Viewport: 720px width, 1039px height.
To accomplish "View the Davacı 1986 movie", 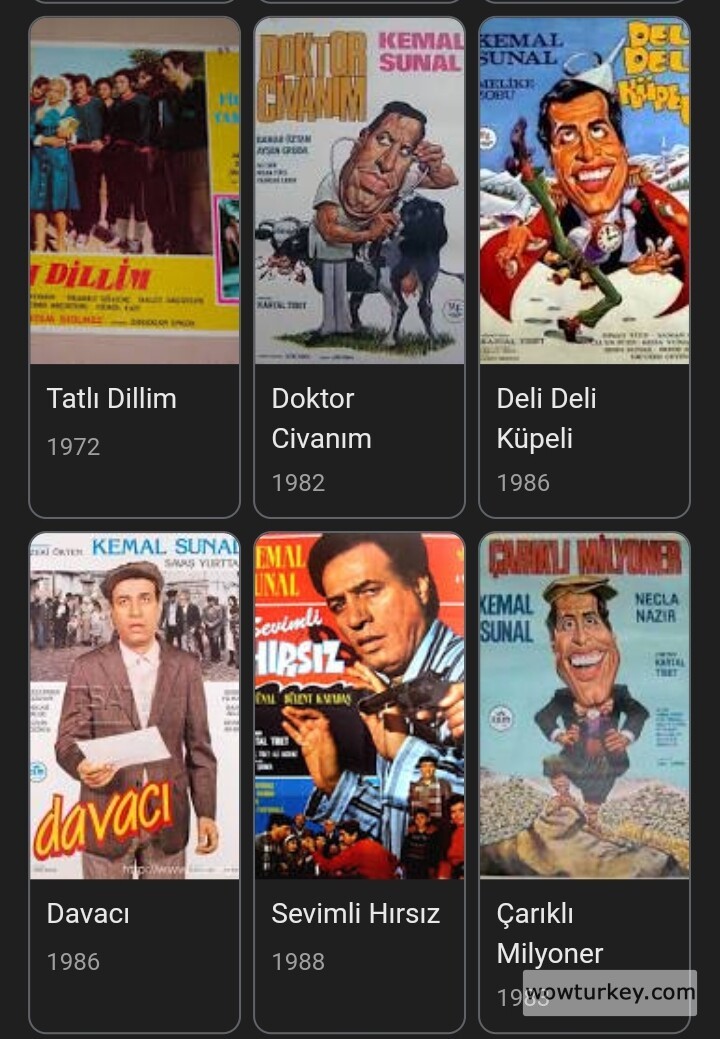I will (x=134, y=782).
